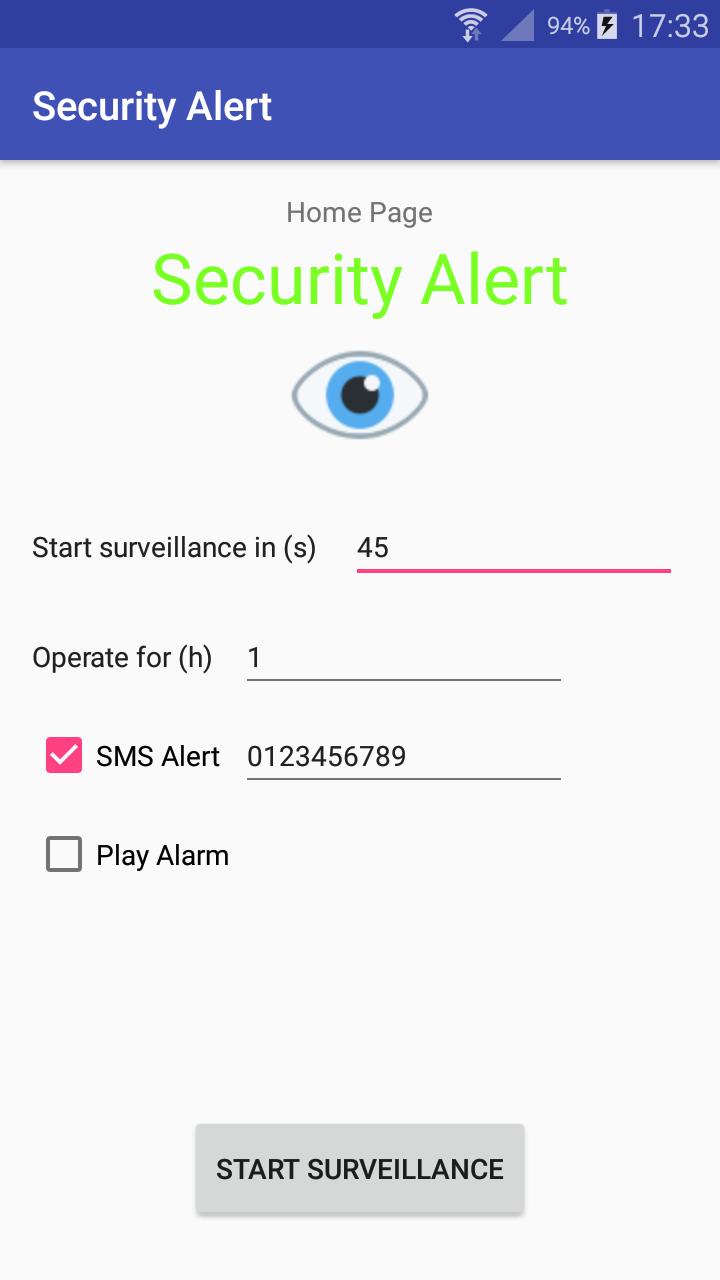Tap the Start Surveillance button
The width and height of the screenshot is (720, 1280).
[x=360, y=1169]
